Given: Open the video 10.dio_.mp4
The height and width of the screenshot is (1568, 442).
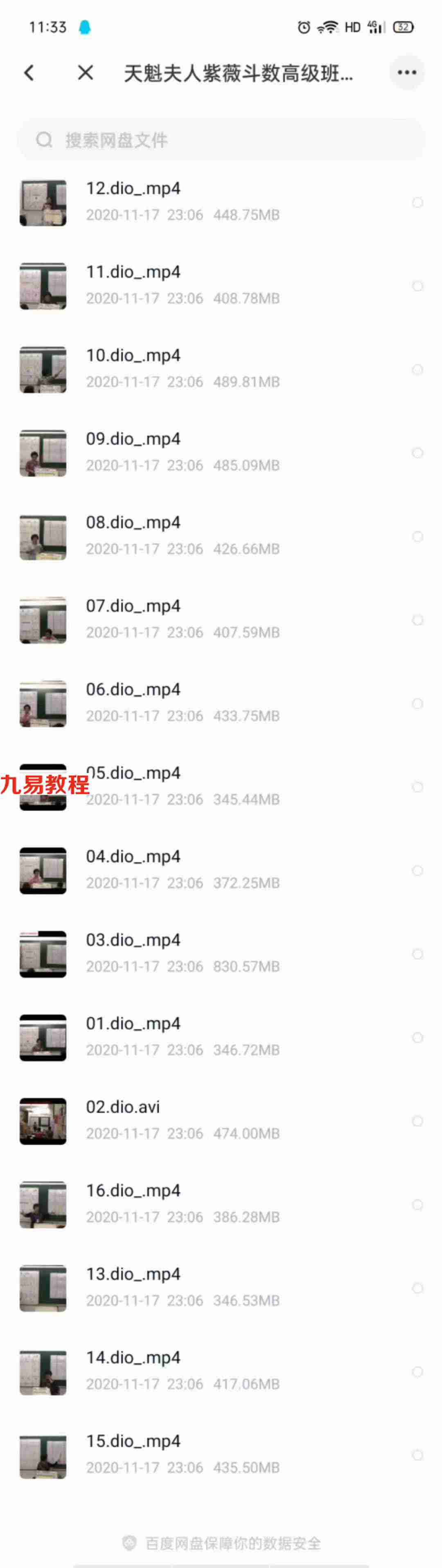Looking at the screenshot, I should (x=221, y=369).
